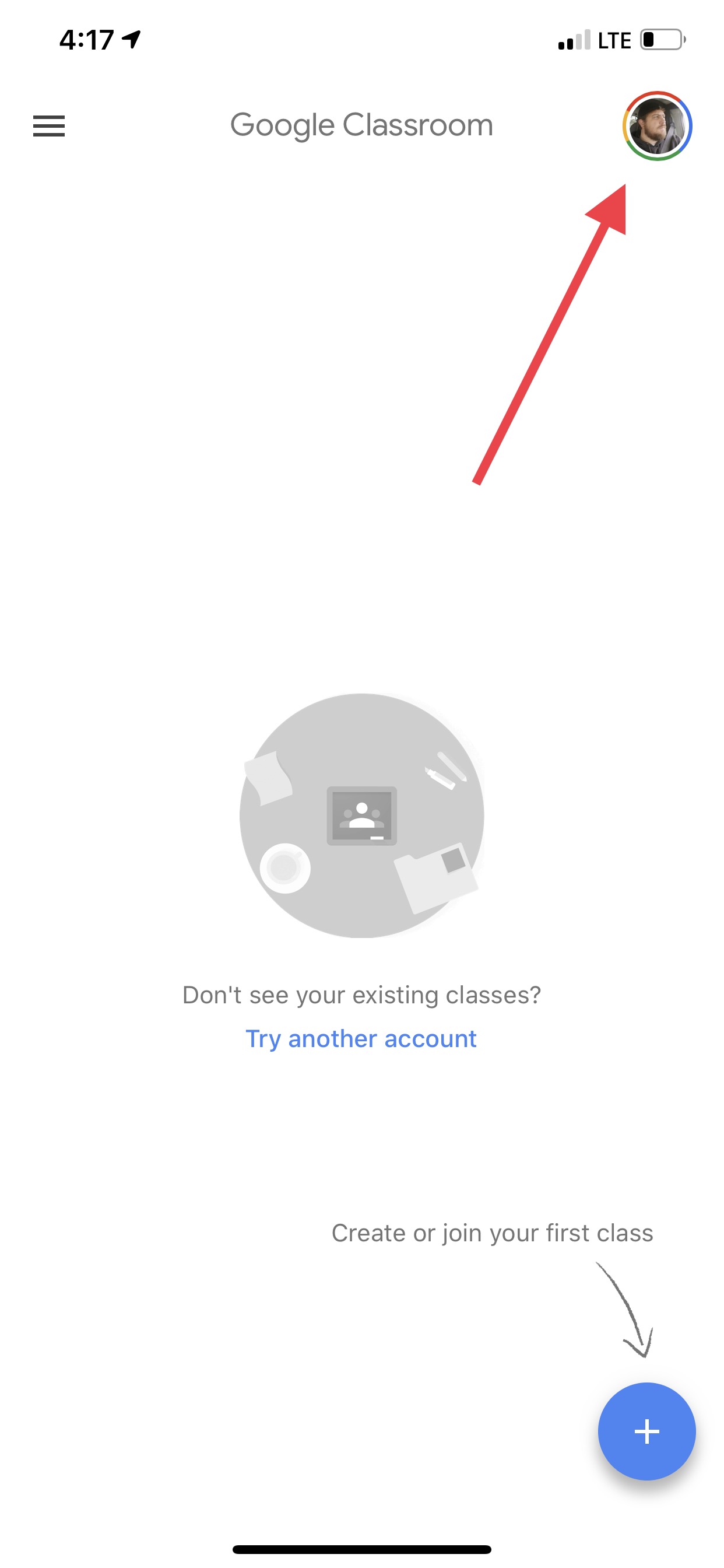This screenshot has height=1568, width=724.
Task: Create or join a class with plus button
Action: coord(646,1430)
